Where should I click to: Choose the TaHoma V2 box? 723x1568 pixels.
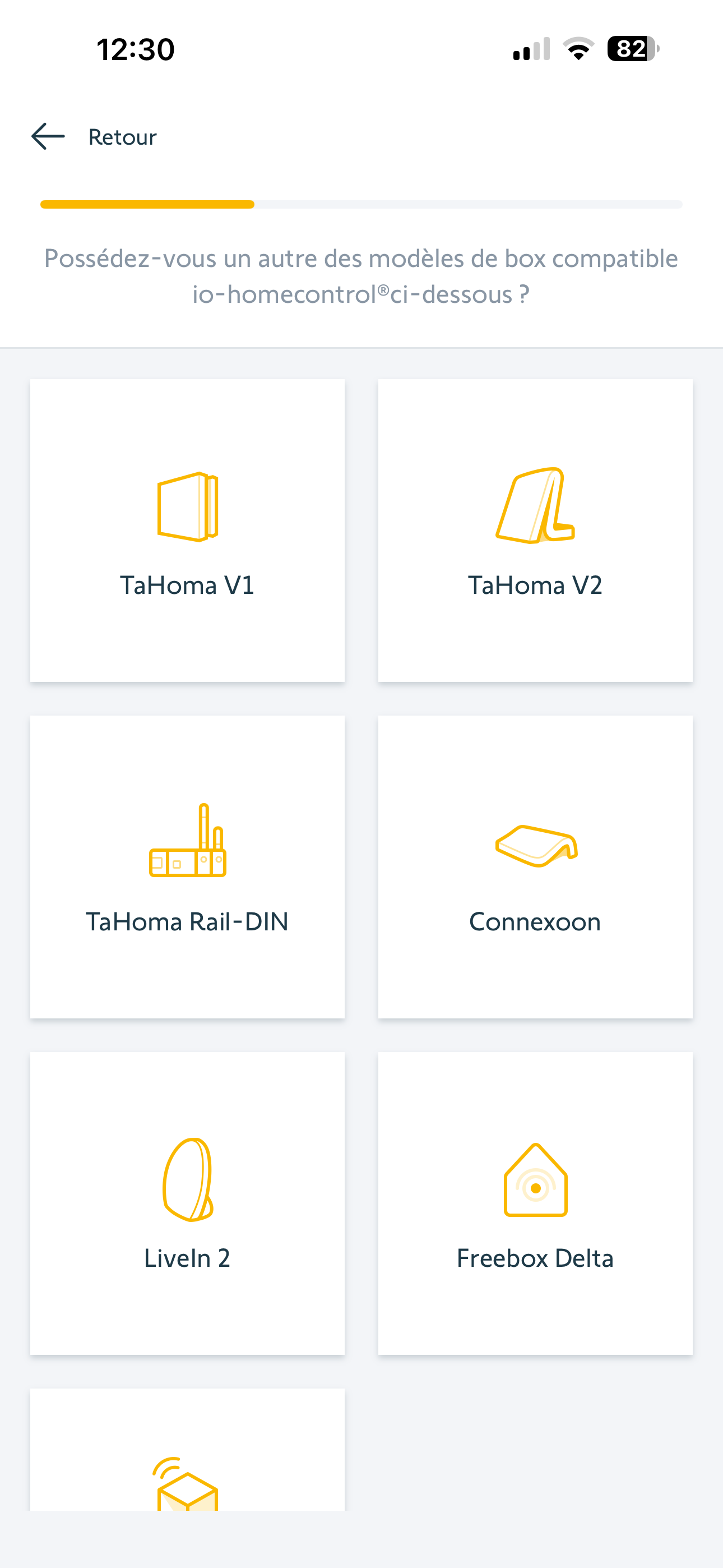[535, 530]
